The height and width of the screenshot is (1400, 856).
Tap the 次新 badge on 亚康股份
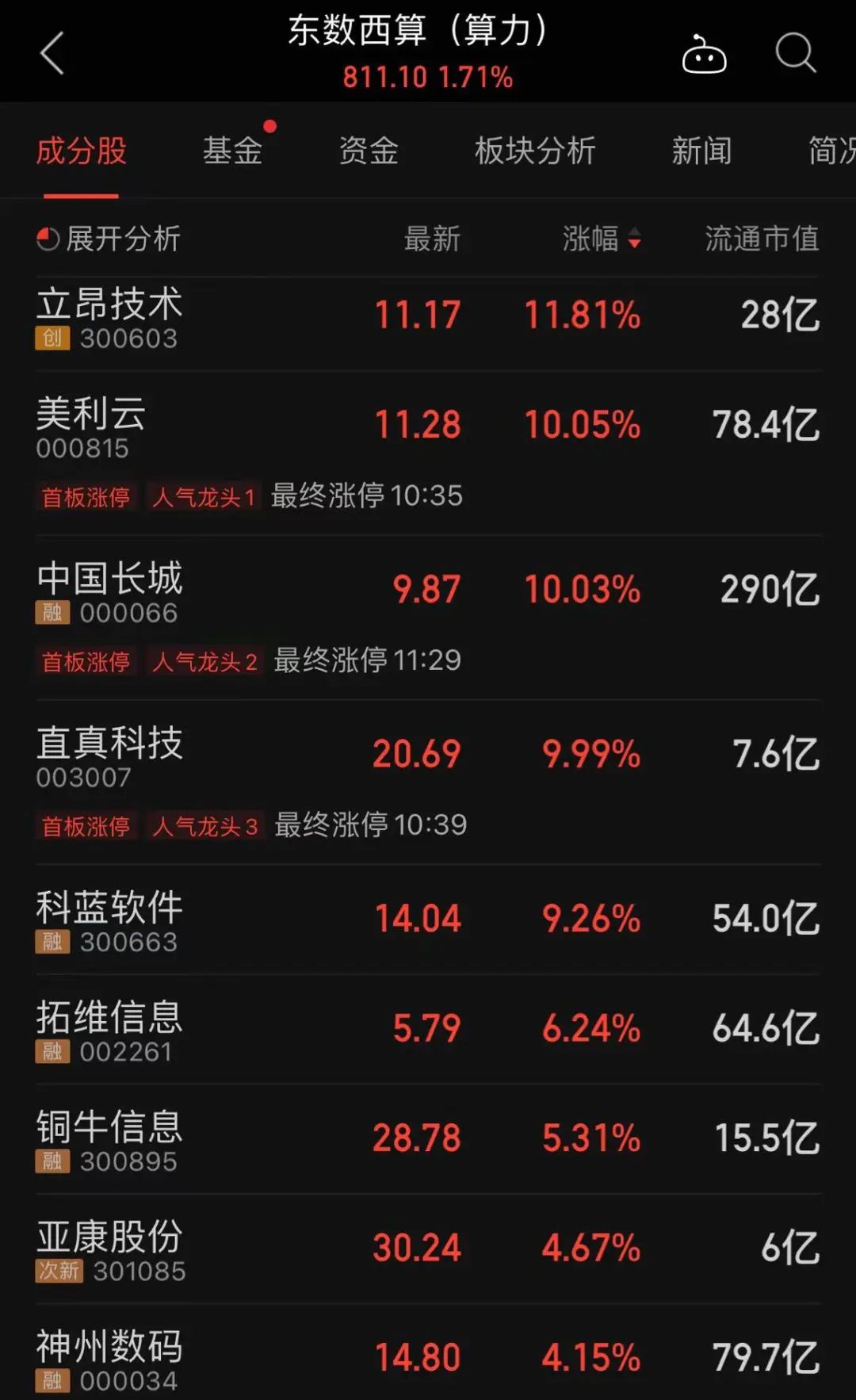[x=57, y=1272]
